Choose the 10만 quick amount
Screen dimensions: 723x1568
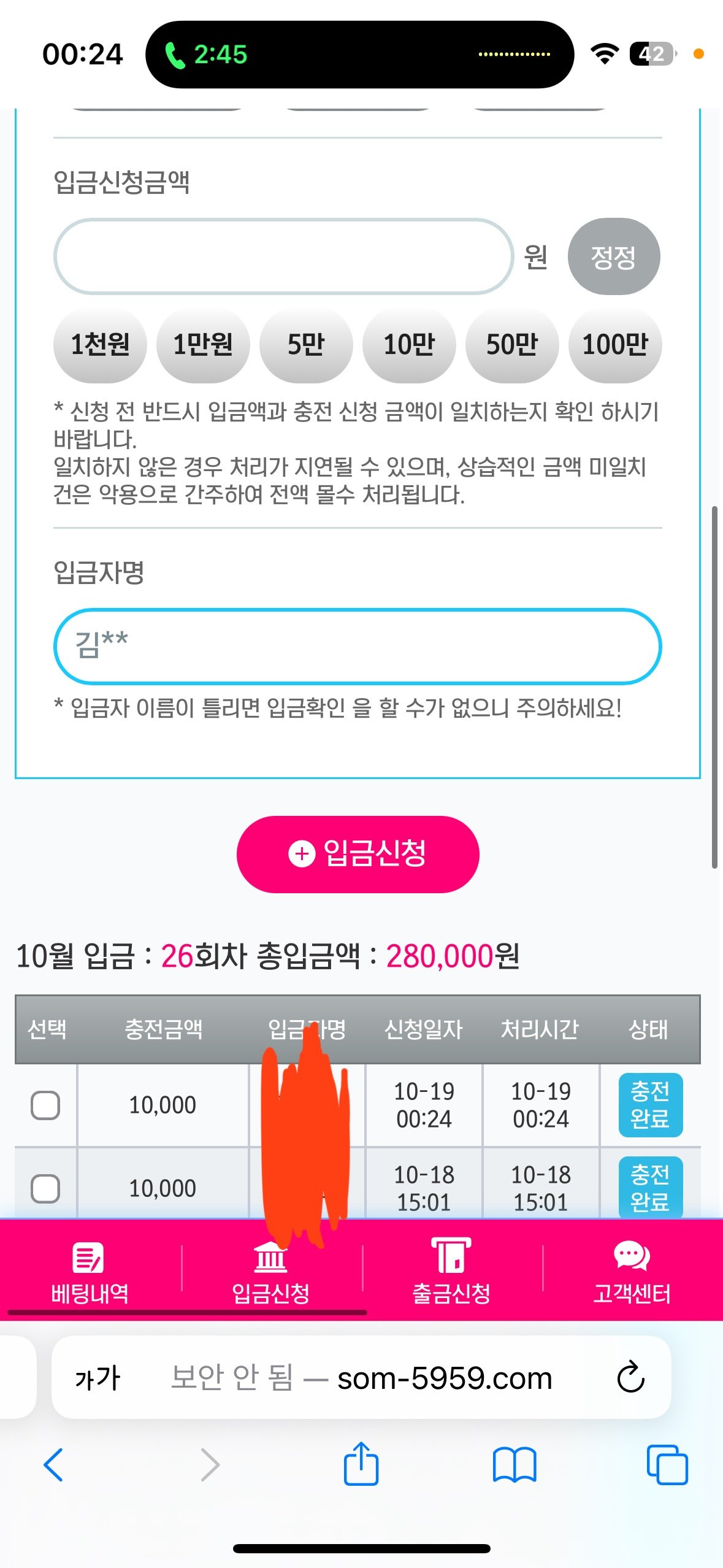pos(409,345)
